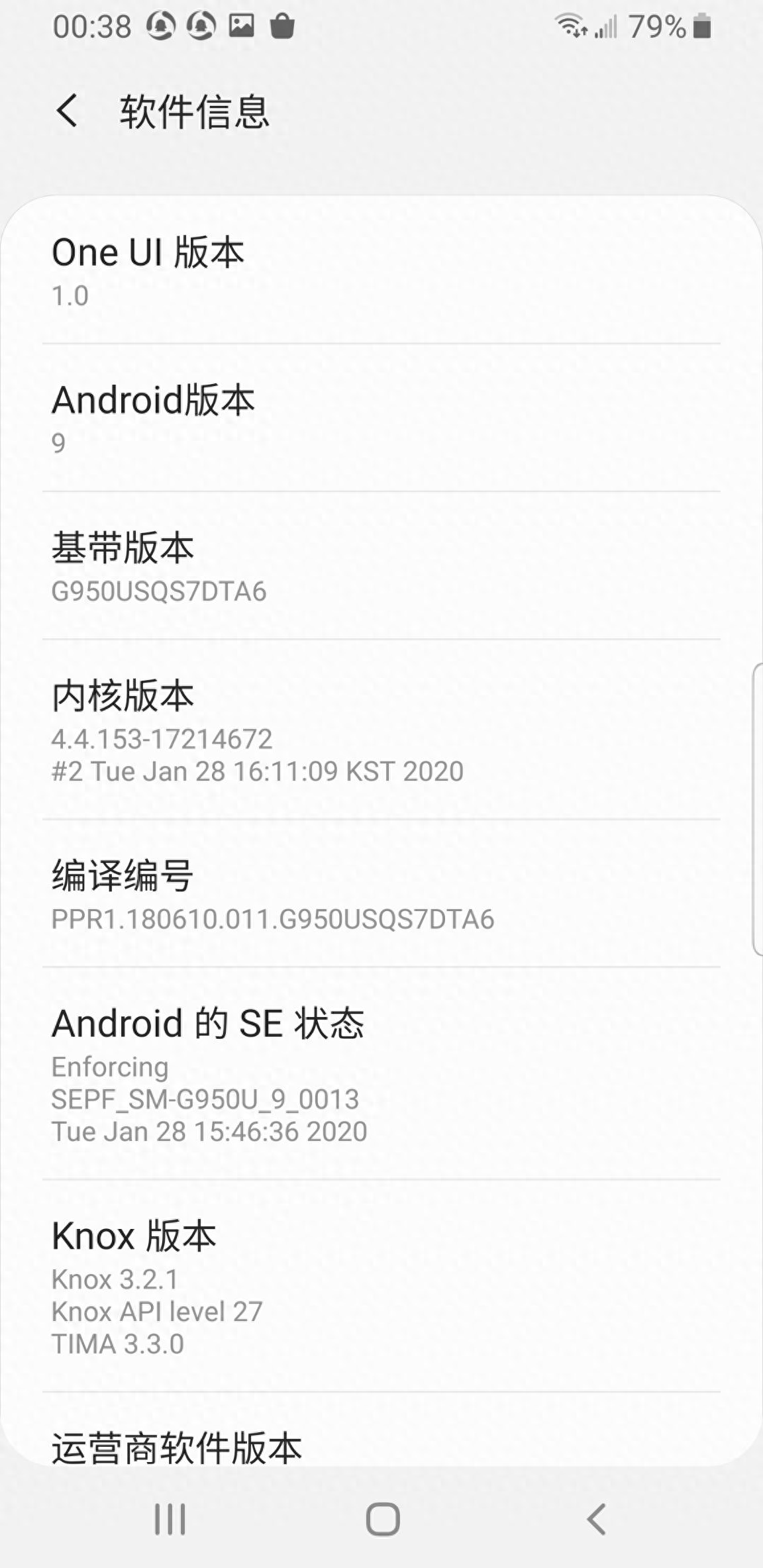Viewport: 763px width, 1568px height.
Task: Open recent apps from navigation bar
Action: (x=170, y=1519)
